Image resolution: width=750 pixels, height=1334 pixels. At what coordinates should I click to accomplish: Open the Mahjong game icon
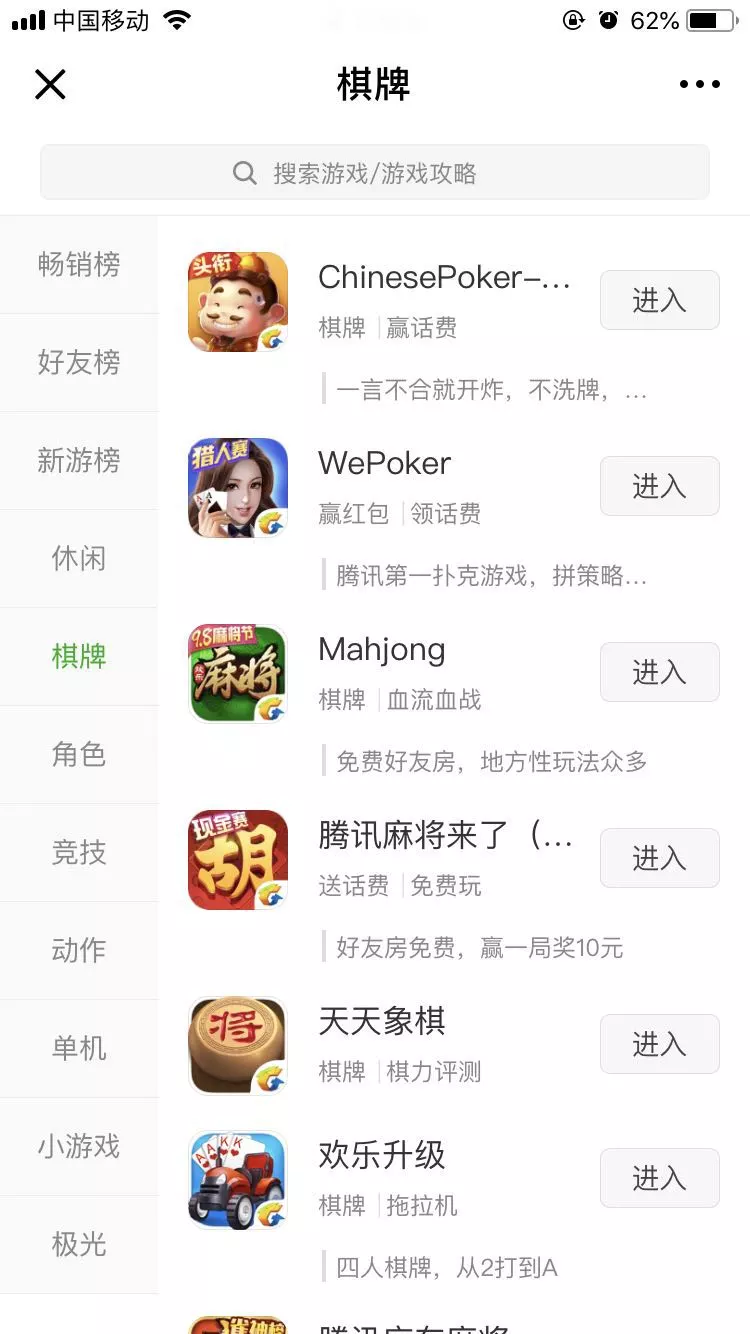point(237,673)
